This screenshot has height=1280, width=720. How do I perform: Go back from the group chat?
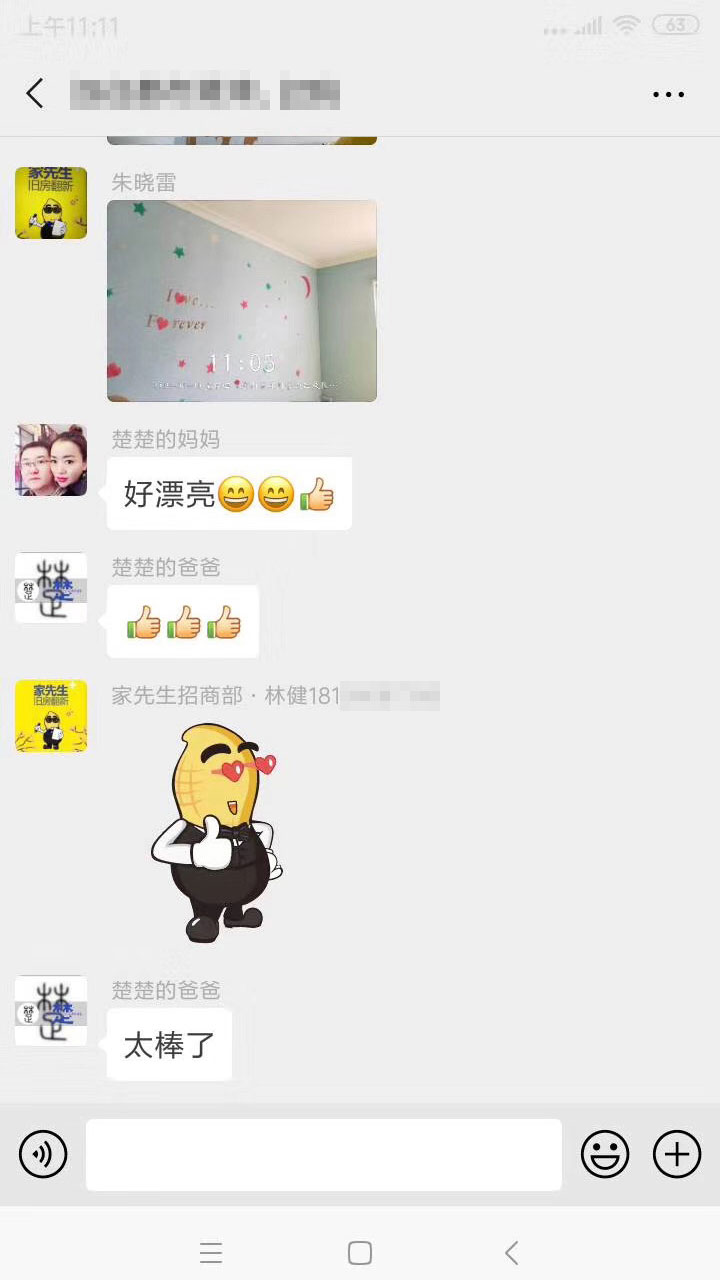[35, 94]
